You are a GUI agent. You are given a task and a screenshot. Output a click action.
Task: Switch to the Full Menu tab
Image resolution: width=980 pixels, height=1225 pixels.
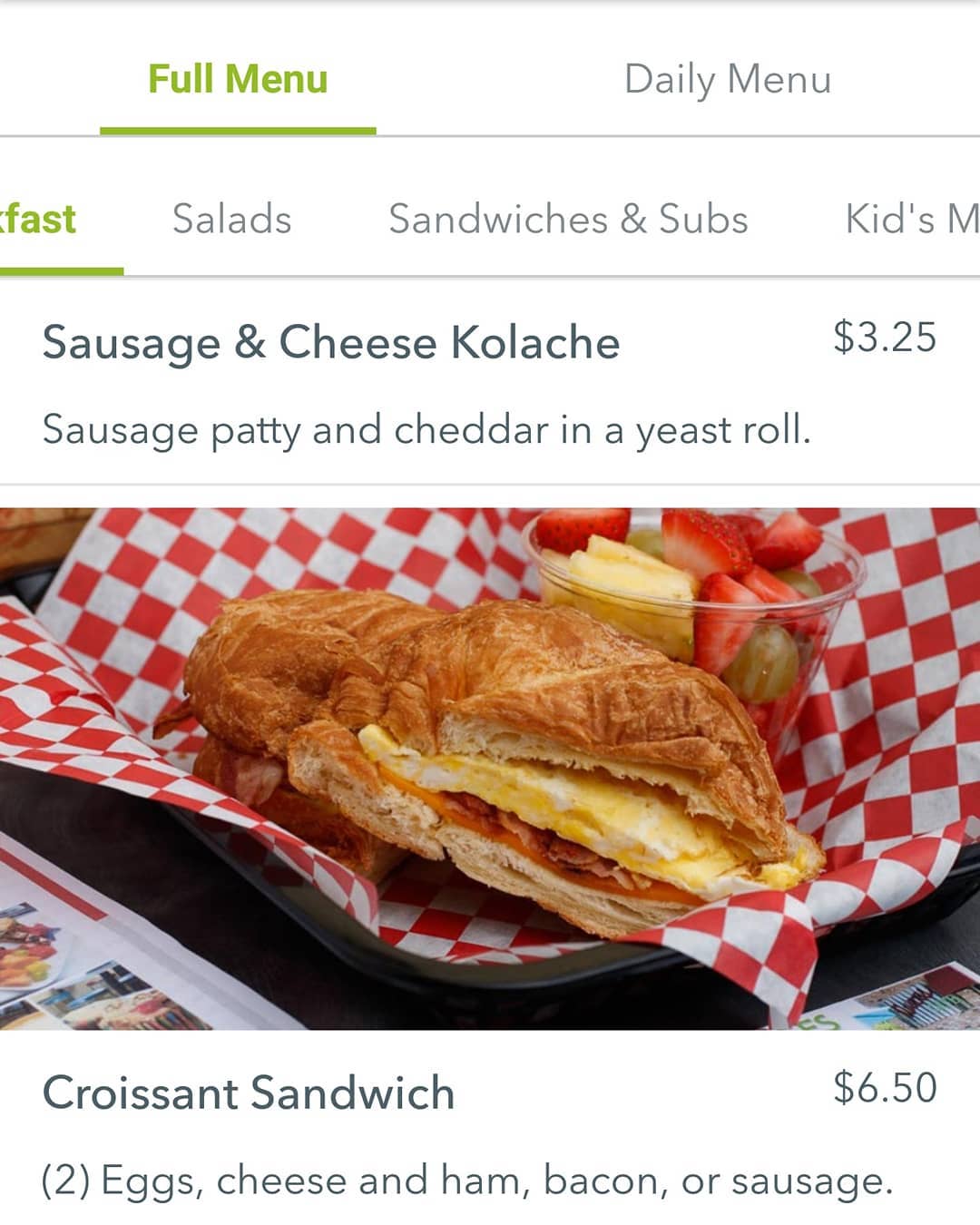238,80
